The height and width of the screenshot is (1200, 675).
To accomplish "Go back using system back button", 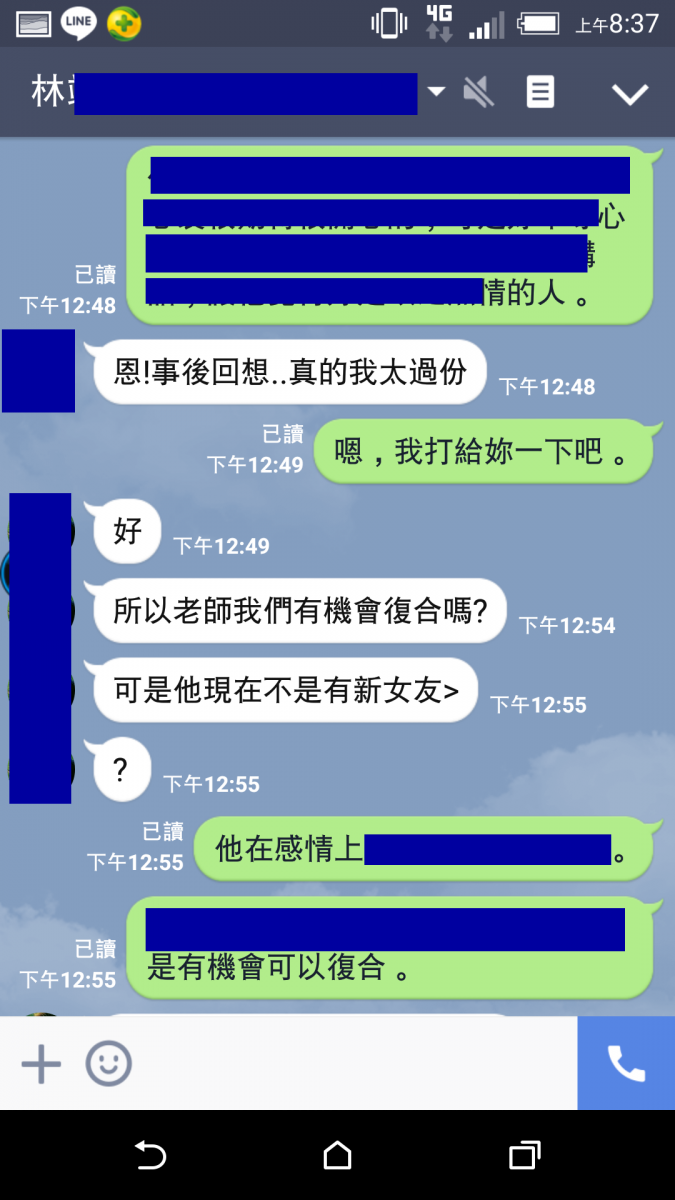I will point(150,1156).
